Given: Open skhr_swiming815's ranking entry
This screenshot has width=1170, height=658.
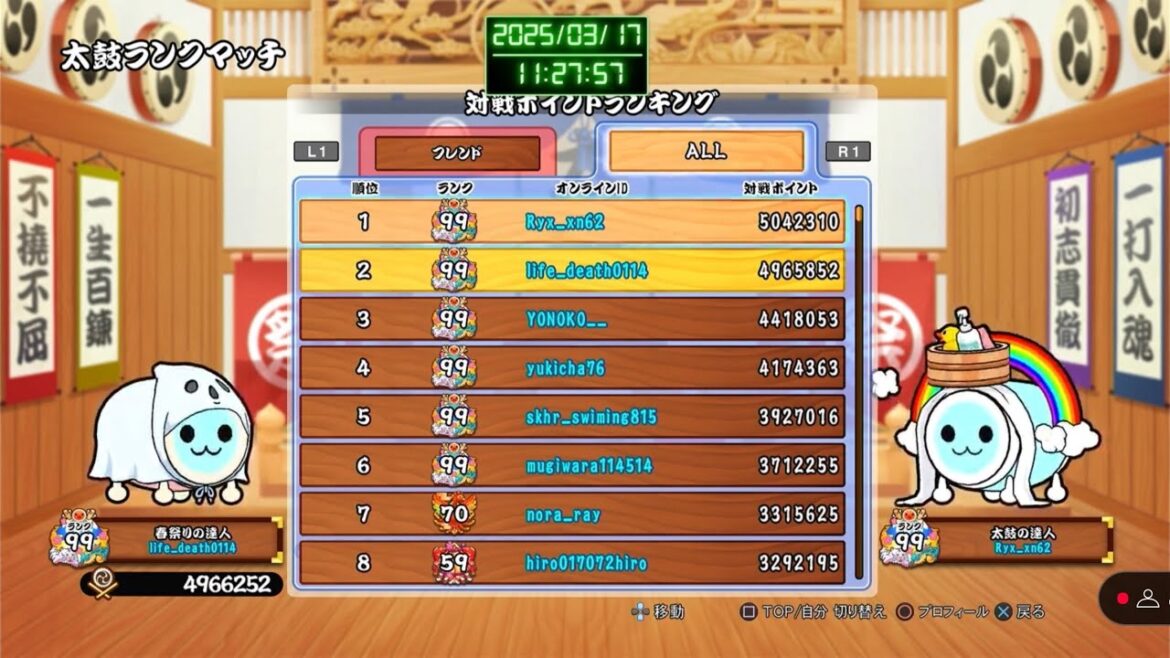Looking at the screenshot, I should pos(572,417).
